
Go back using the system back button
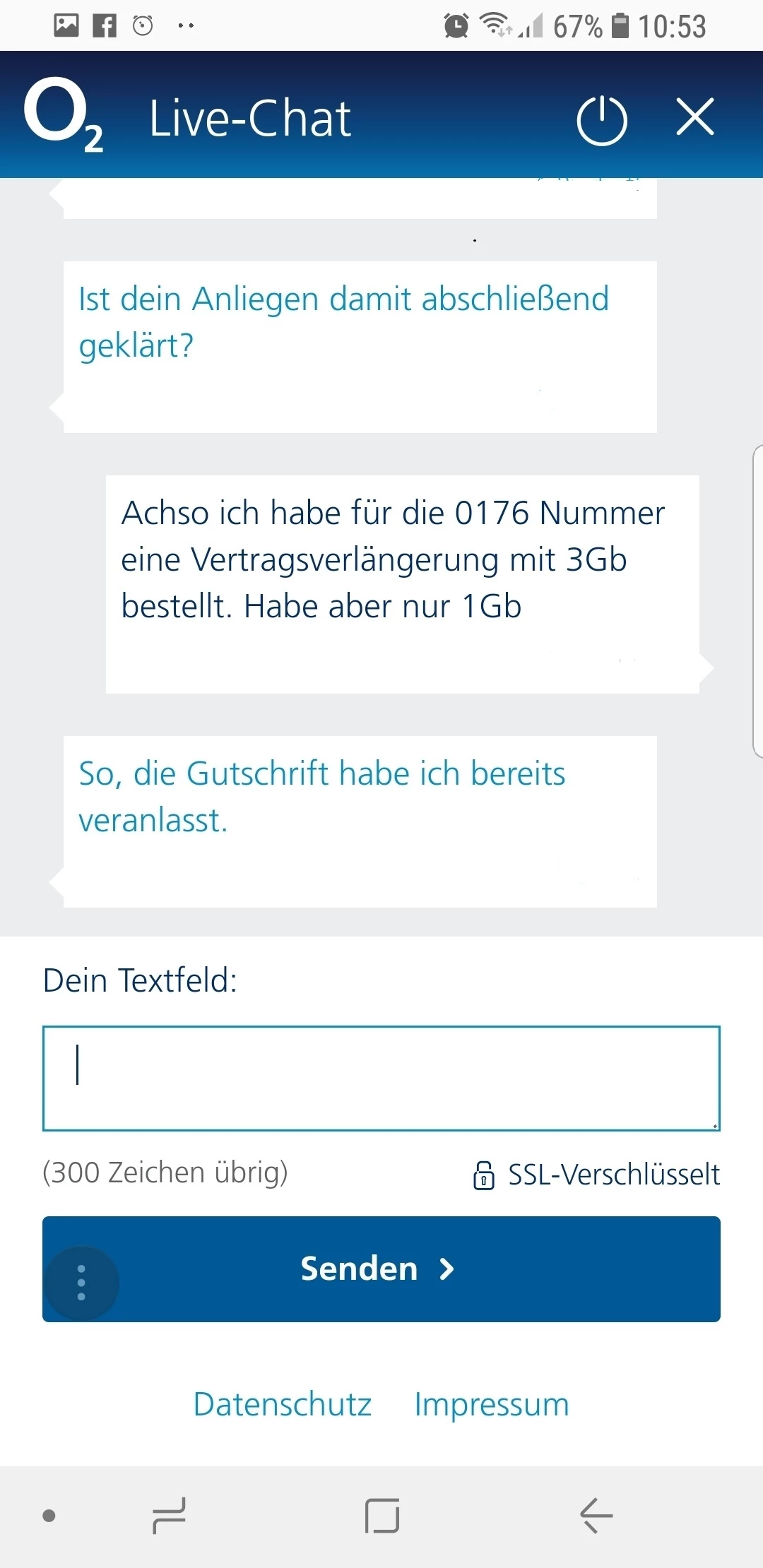pos(596,1516)
